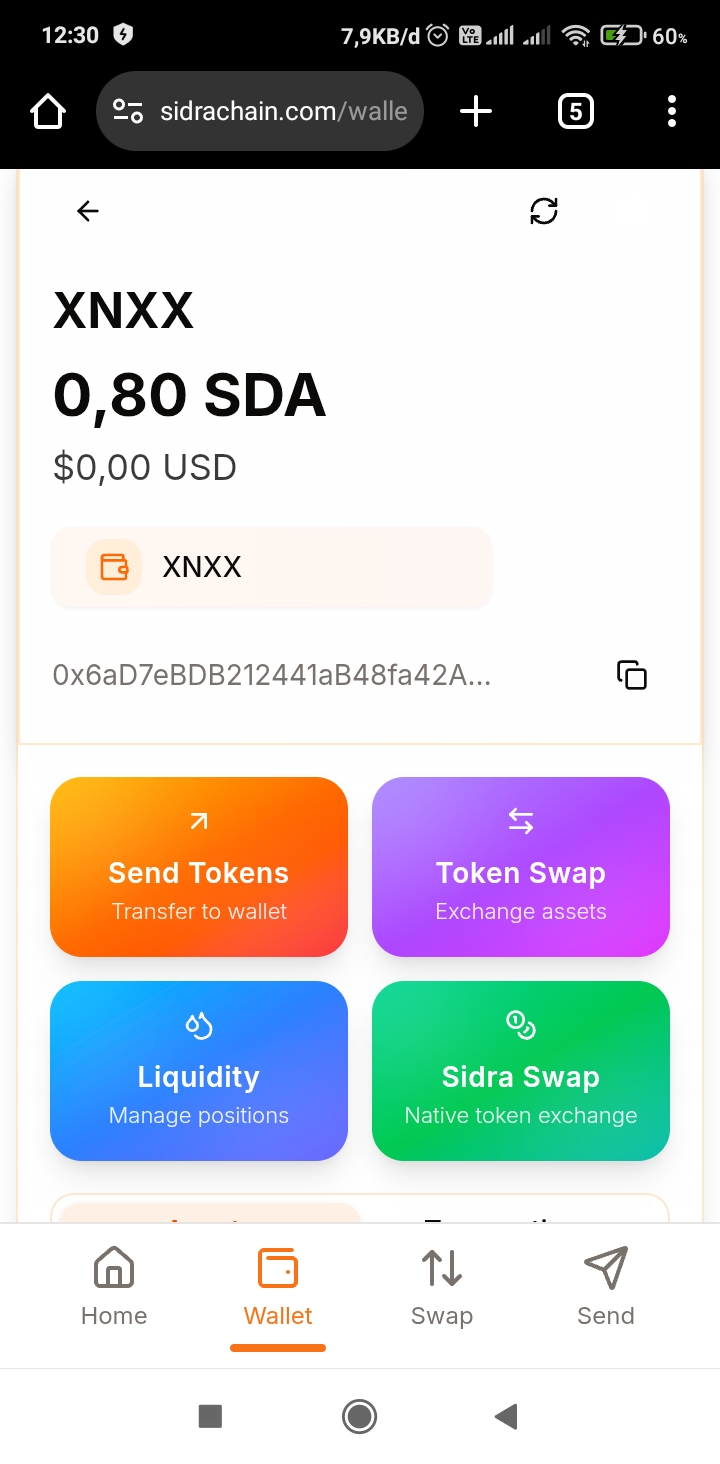Go back using the arrow icon

pos(88,211)
